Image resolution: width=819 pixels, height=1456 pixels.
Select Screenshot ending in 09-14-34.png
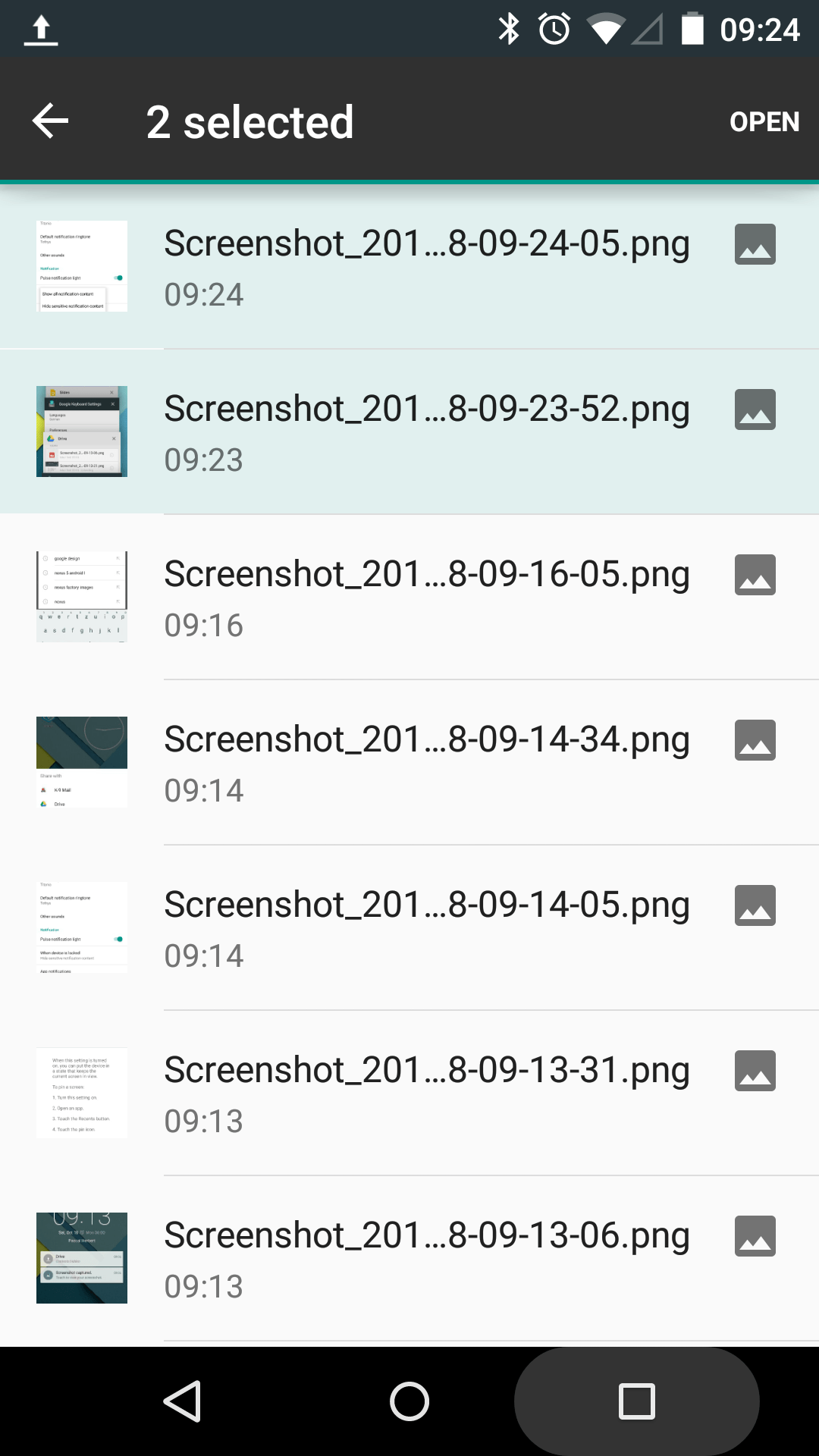point(426,762)
